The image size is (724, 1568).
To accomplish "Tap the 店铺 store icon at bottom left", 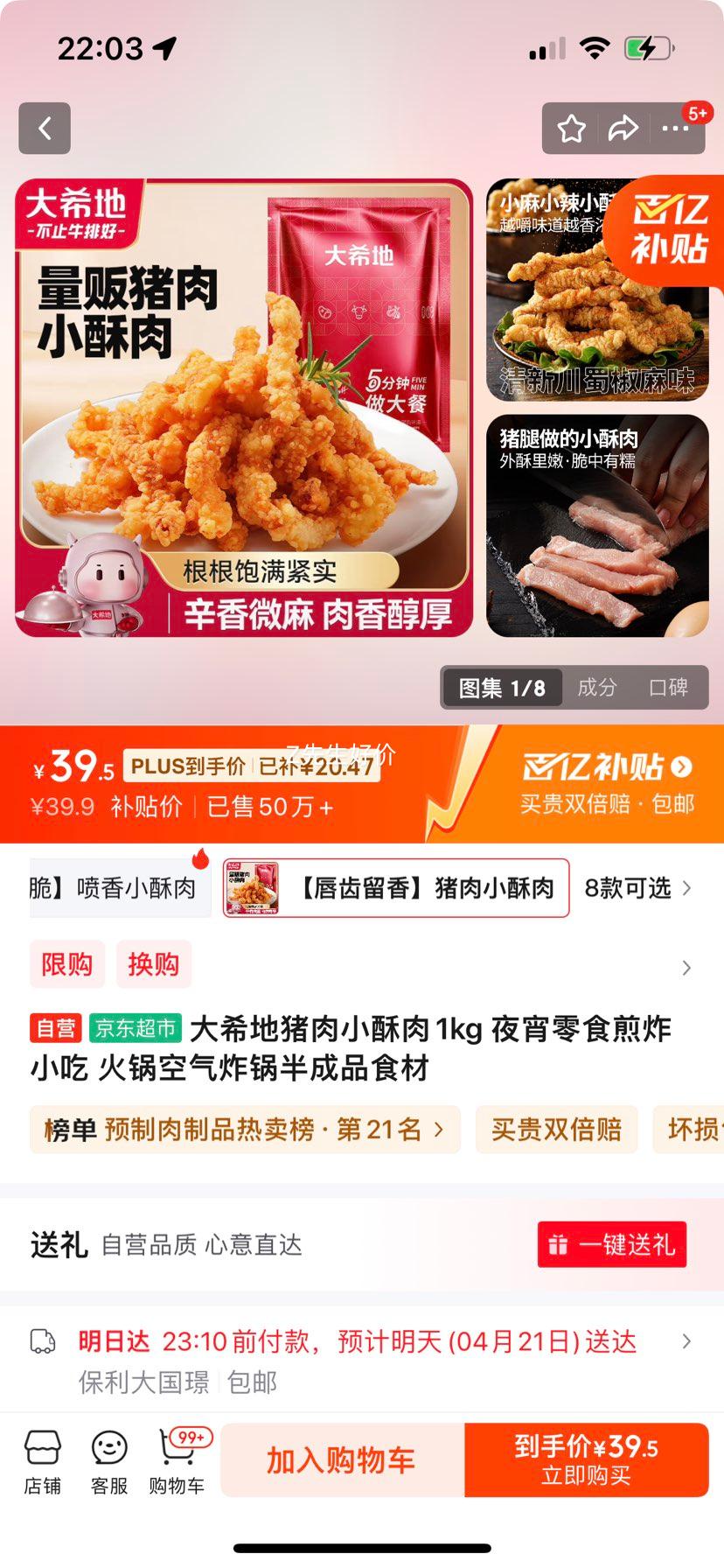I will 44,1459.
